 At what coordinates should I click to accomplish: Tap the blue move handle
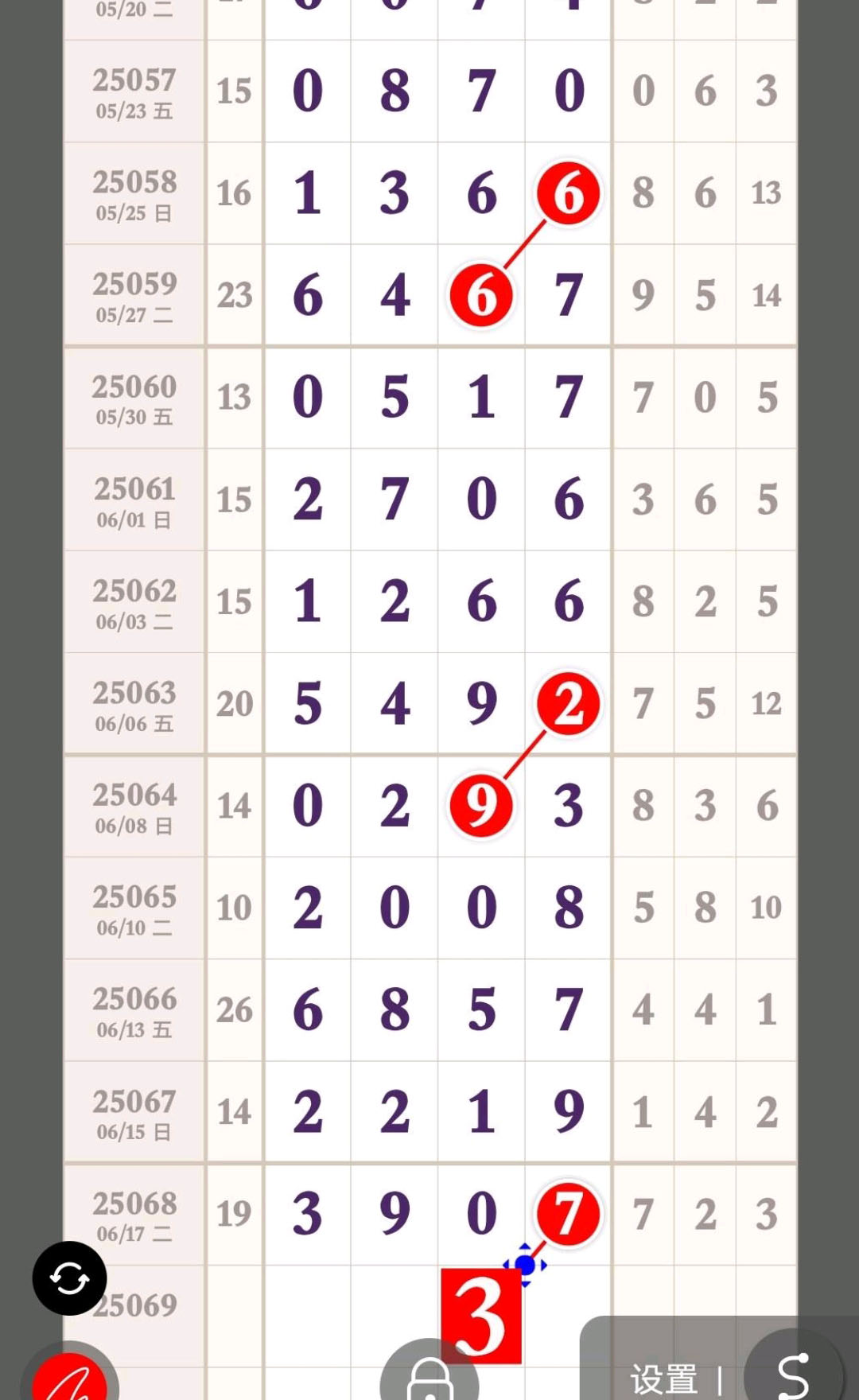coord(525,1264)
